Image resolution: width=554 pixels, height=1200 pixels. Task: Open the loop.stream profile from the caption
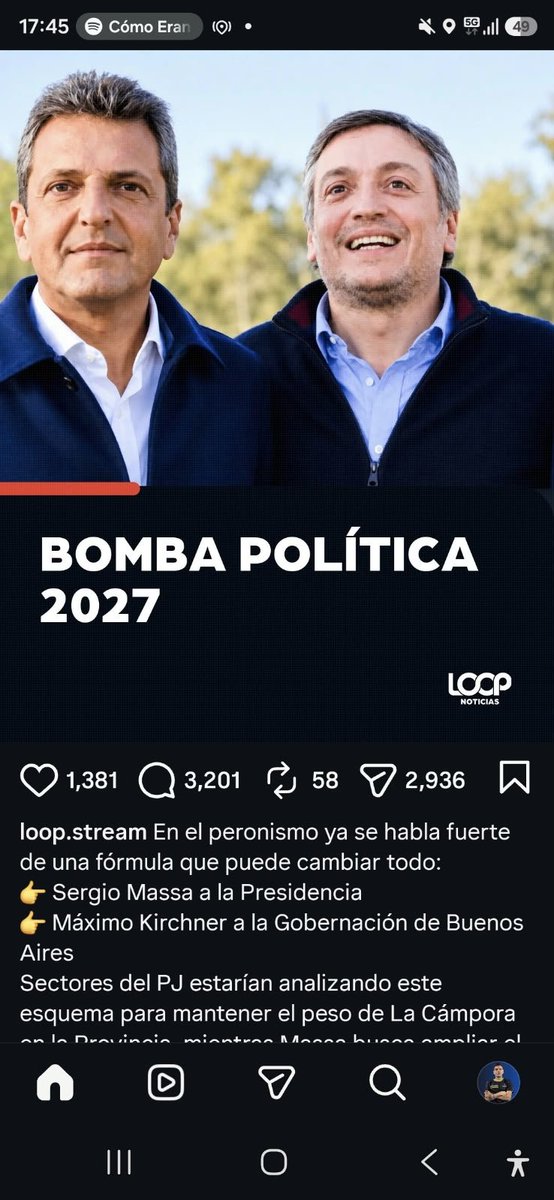point(83,832)
